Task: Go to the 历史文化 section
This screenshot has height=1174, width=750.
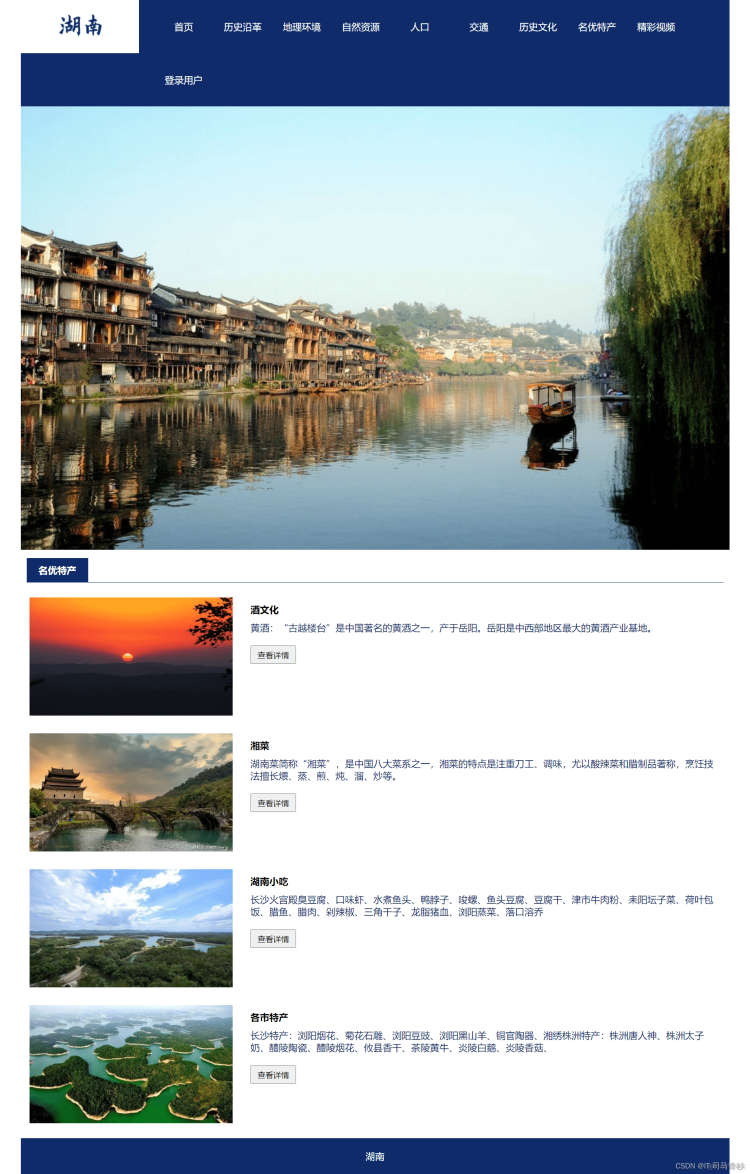Action: pos(538,28)
